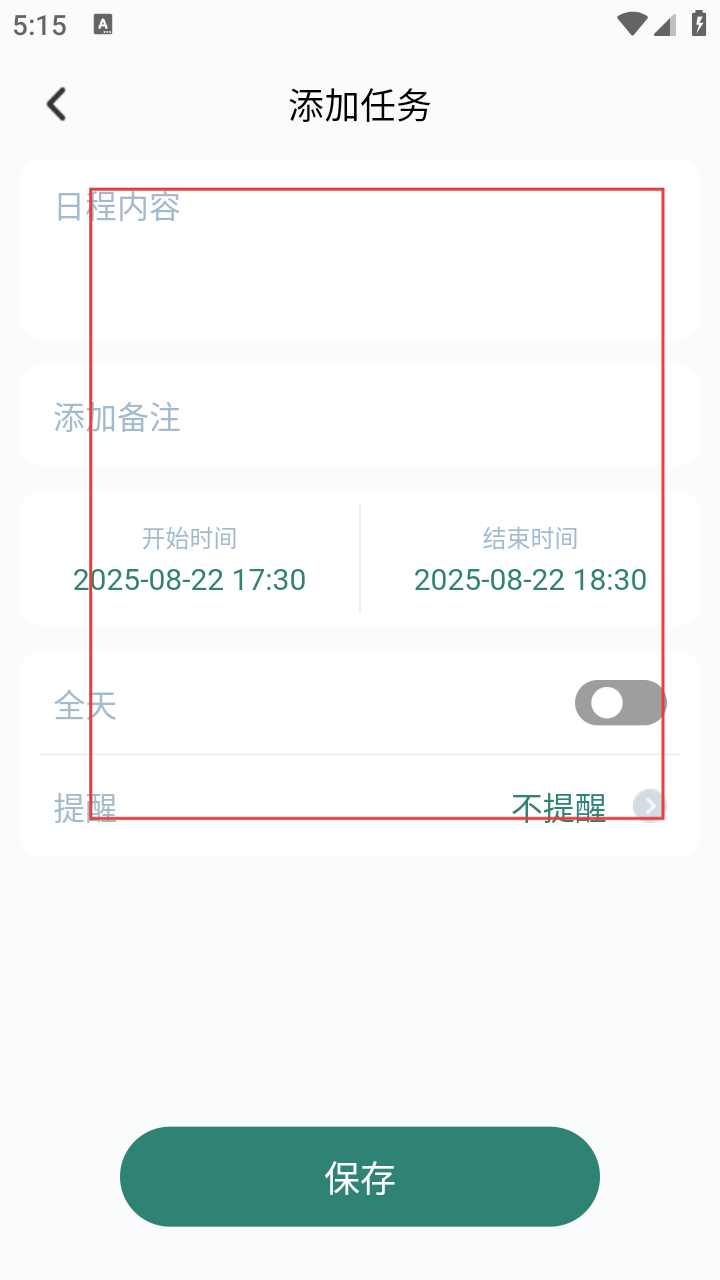The width and height of the screenshot is (720, 1280).
Task: Focus the 添加备注 note field
Action: tap(360, 416)
